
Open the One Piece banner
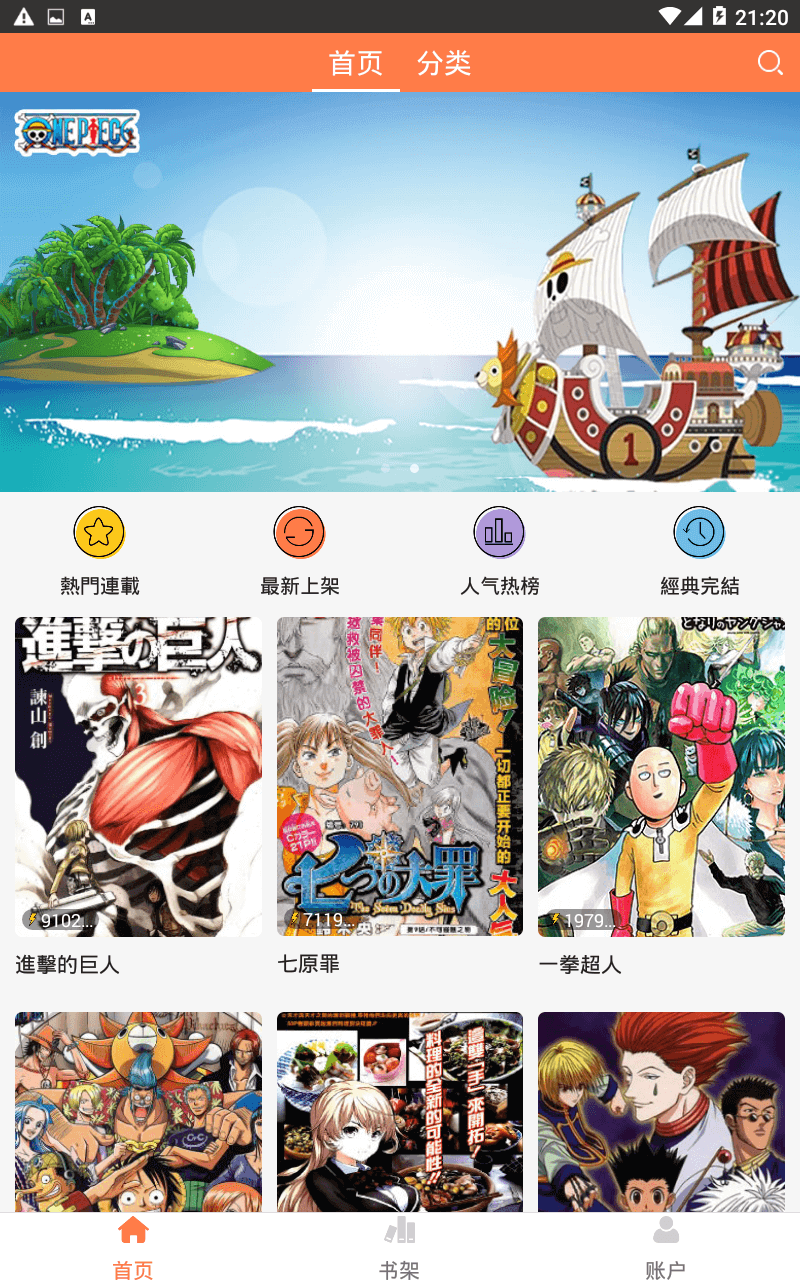pyautogui.click(x=400, y=292)
